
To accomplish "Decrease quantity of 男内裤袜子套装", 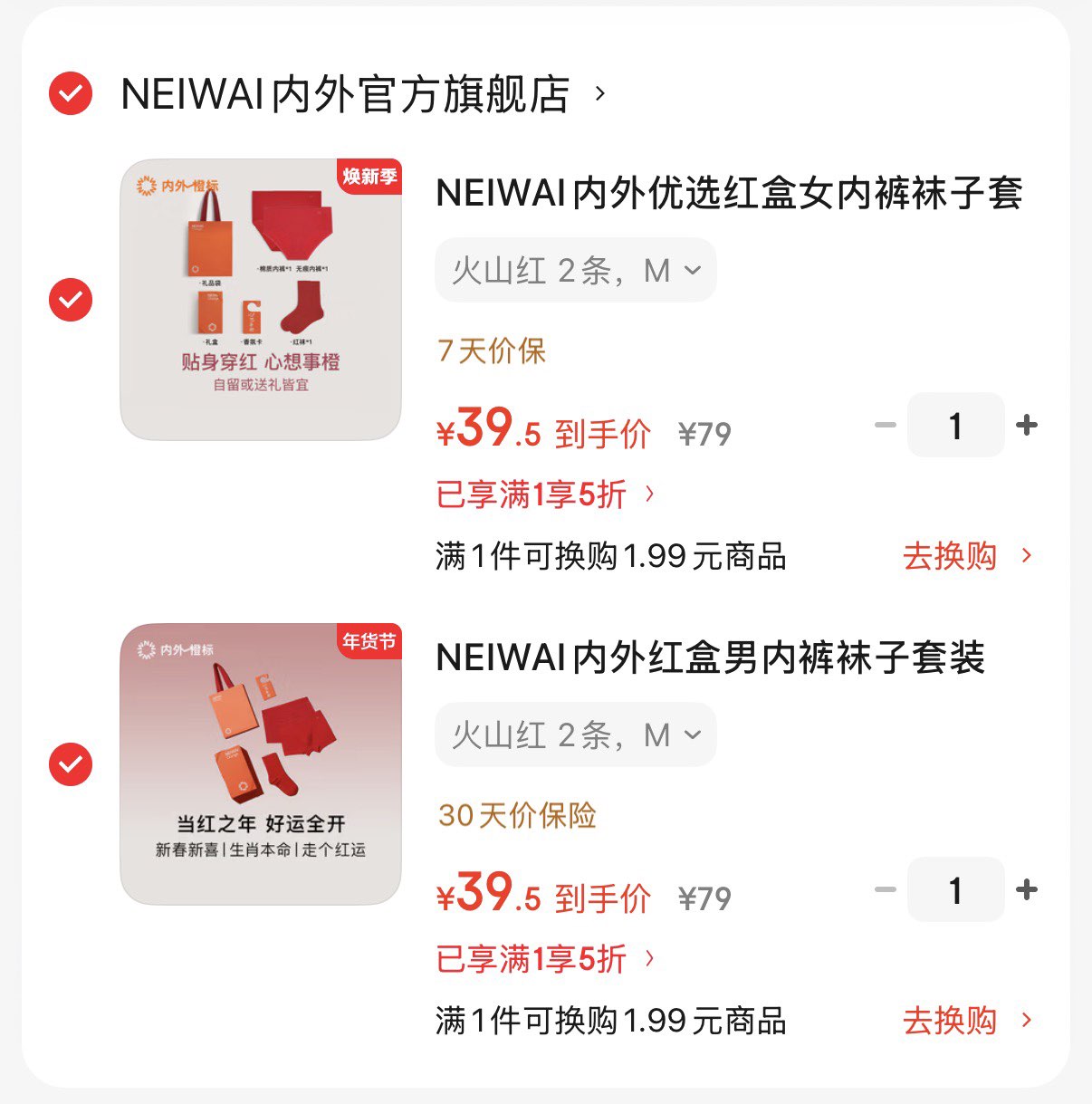I will pos(885,889).
